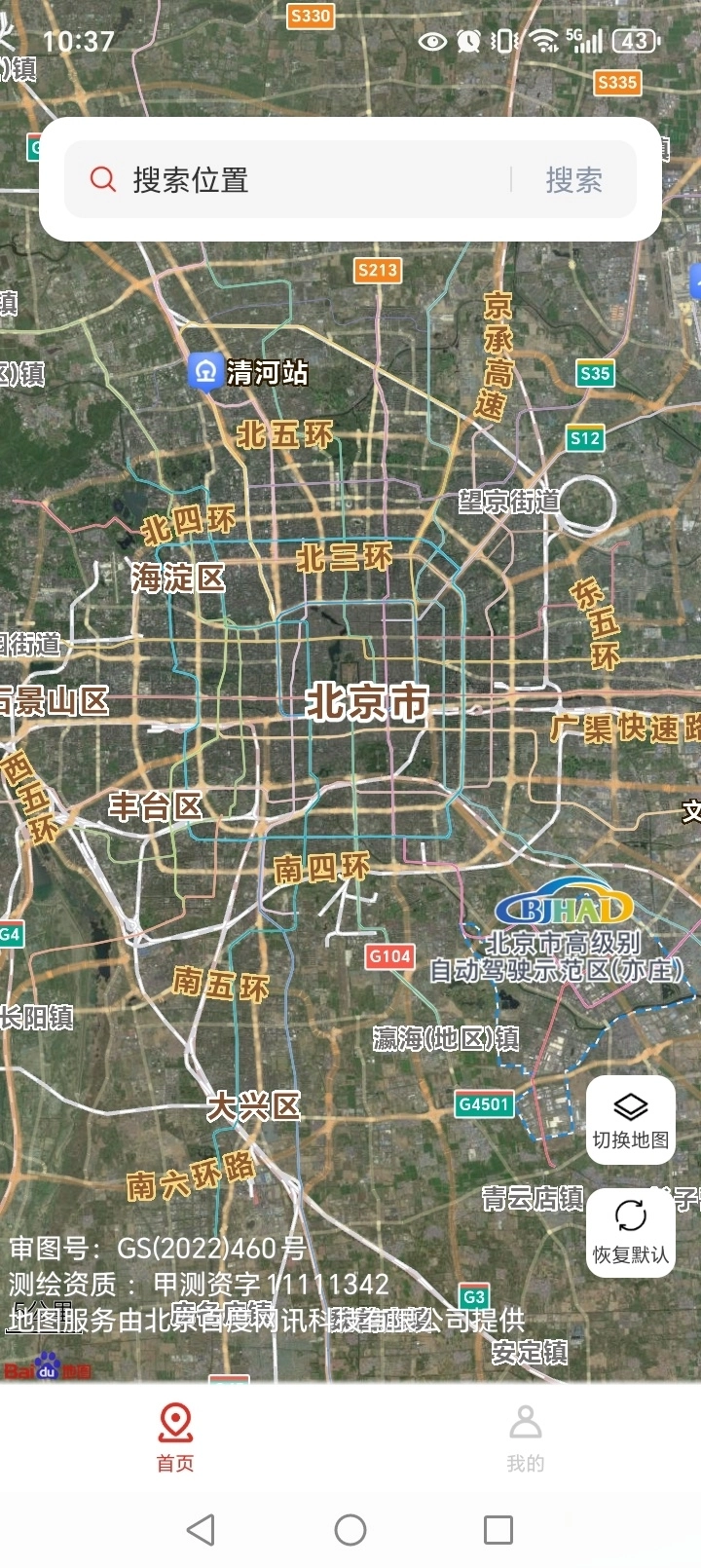The height and width of the screenshot is (1568, 701).
Task: Click the location pin icon on 首页
Action: coord(175,1425)
